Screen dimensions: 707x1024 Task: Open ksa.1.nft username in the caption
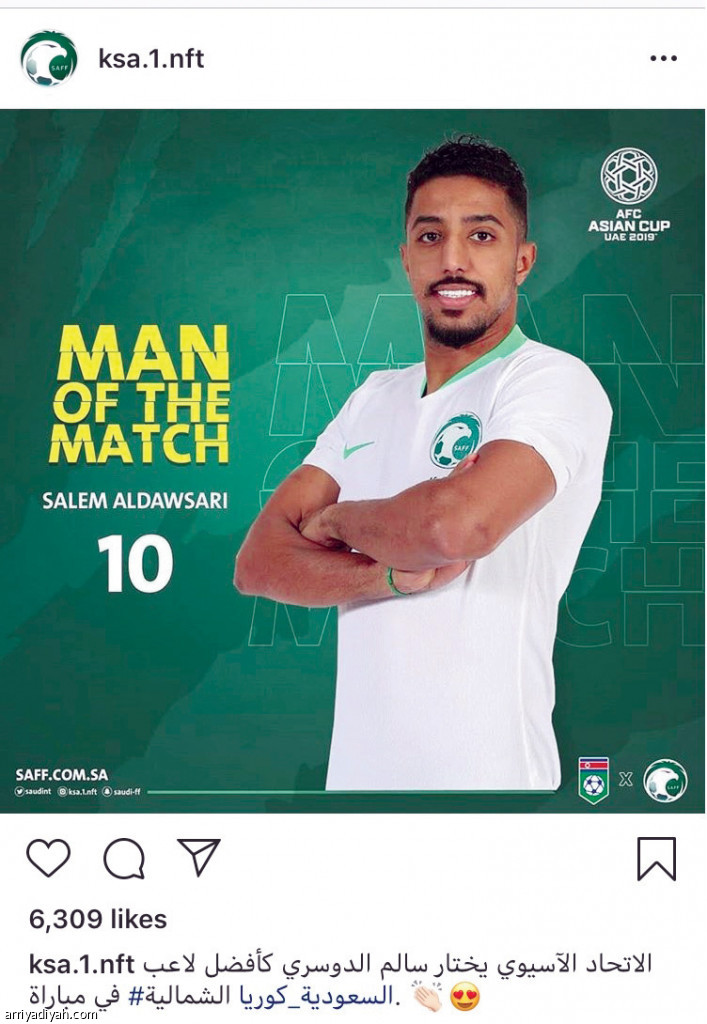pos(81,964)
